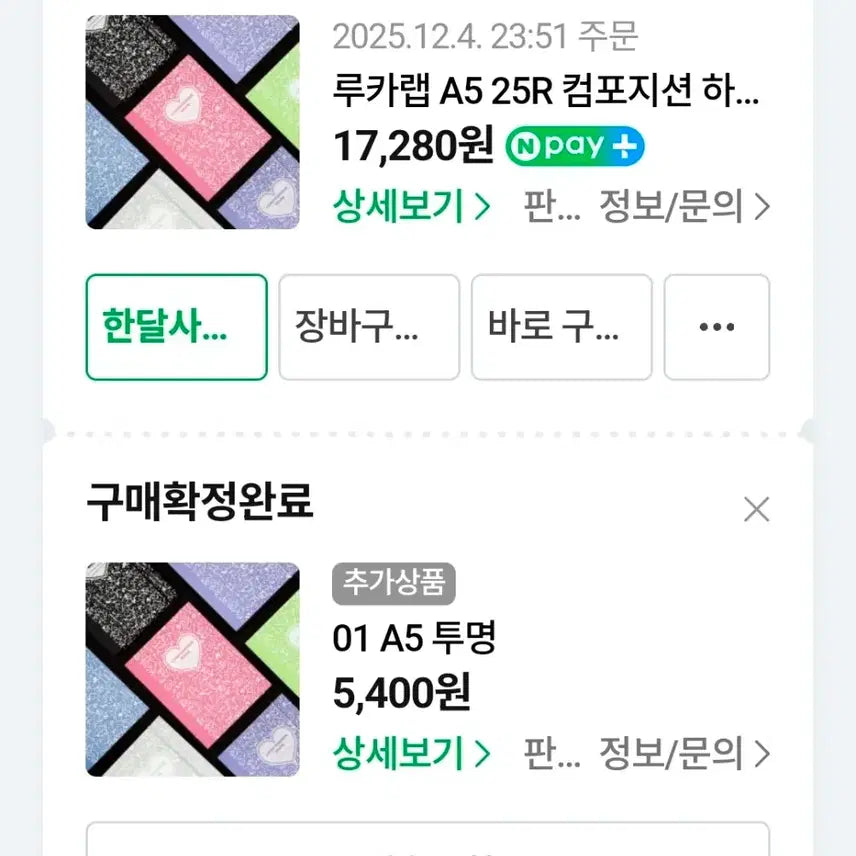Open 상세보기 for the 17,280원 order
This screenshot has width=856, height=856.
(x=411, y=207)
